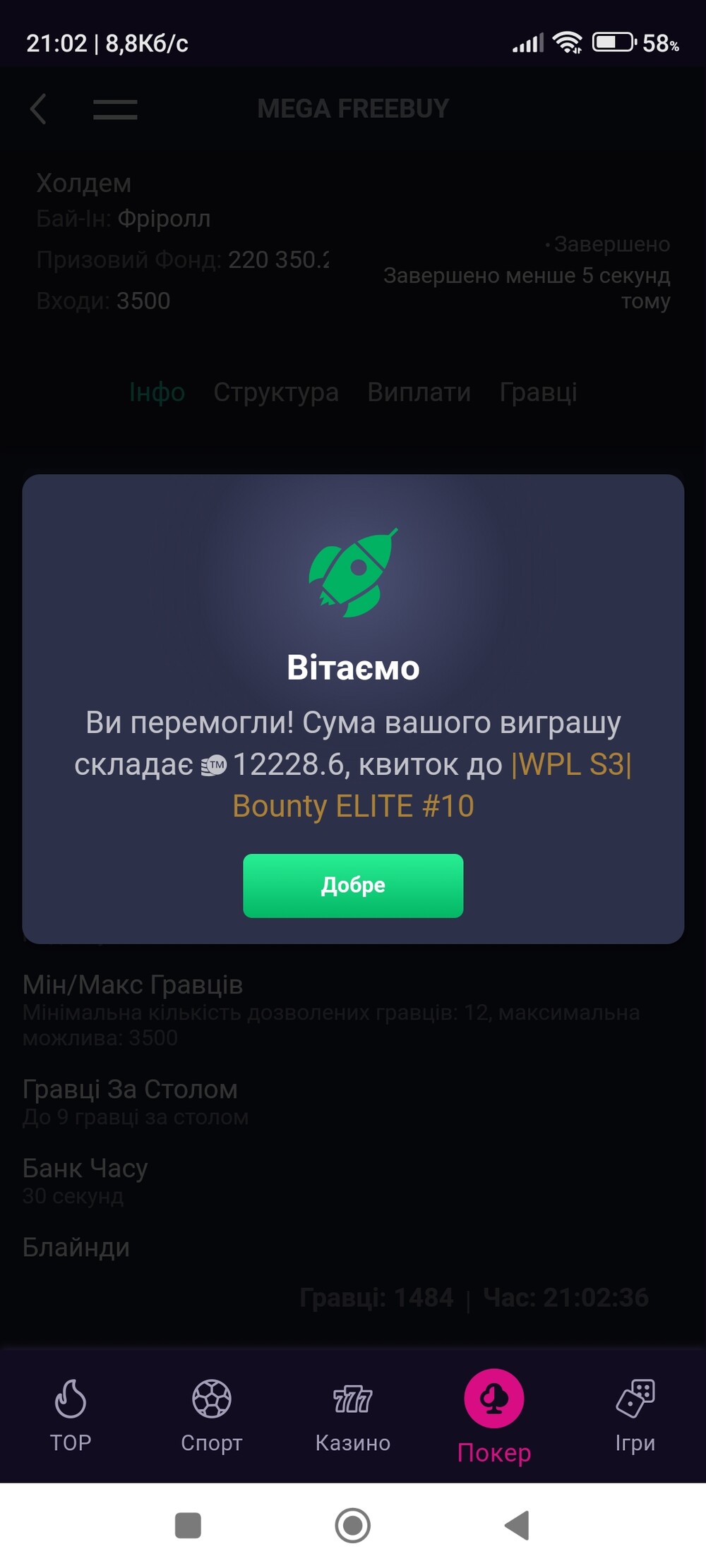Open the Ігри section

point(635,1416)
